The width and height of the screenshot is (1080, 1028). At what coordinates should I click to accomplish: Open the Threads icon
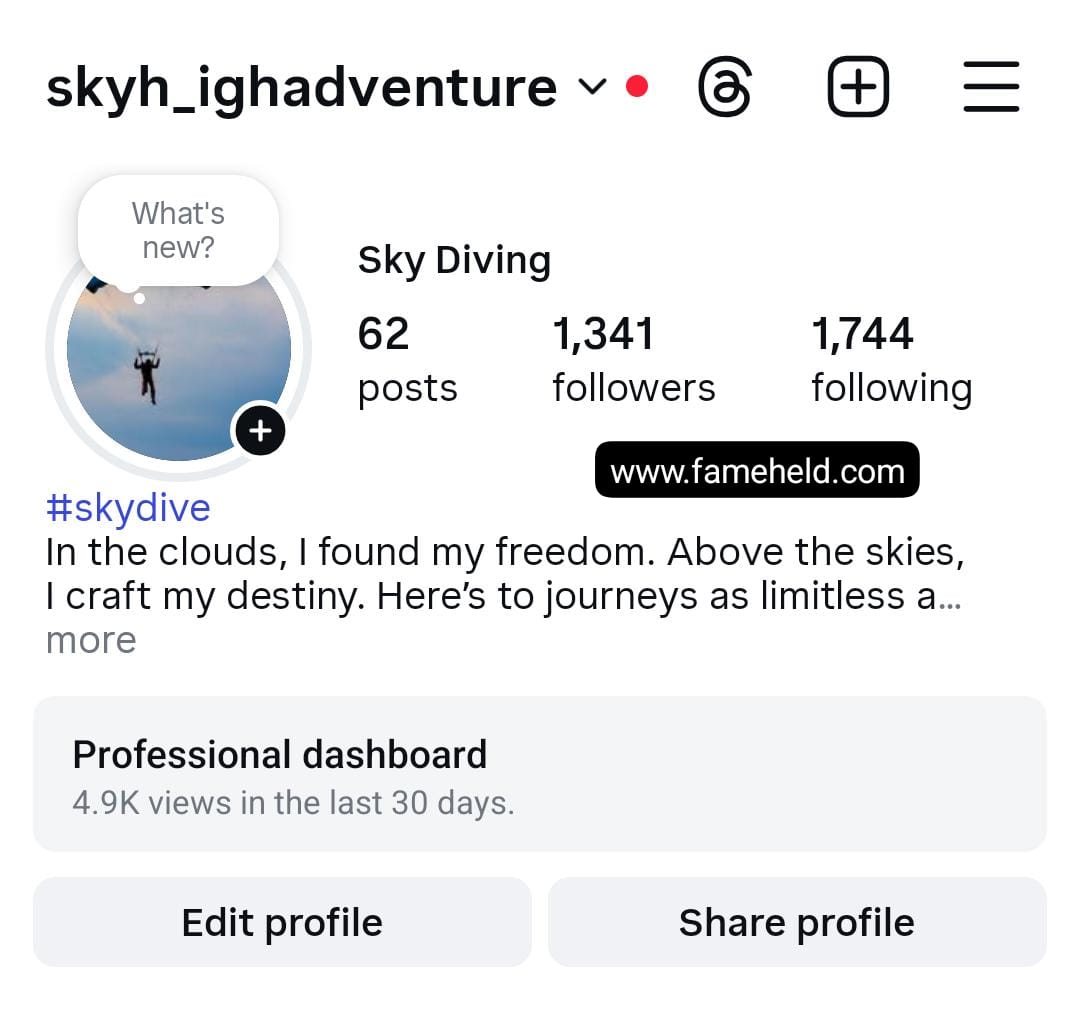pos(724,88)
